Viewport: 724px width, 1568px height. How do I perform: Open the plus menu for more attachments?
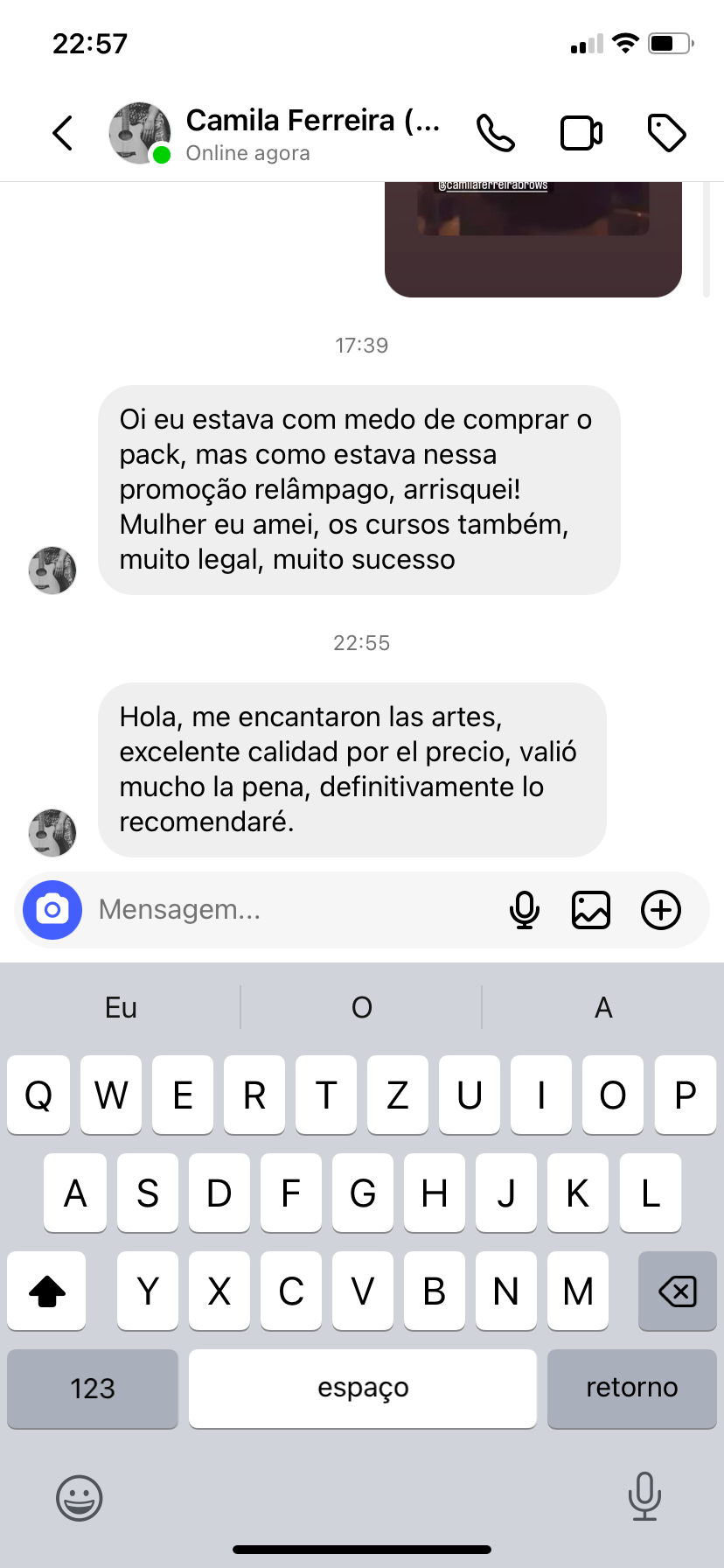tap(661, 910)
